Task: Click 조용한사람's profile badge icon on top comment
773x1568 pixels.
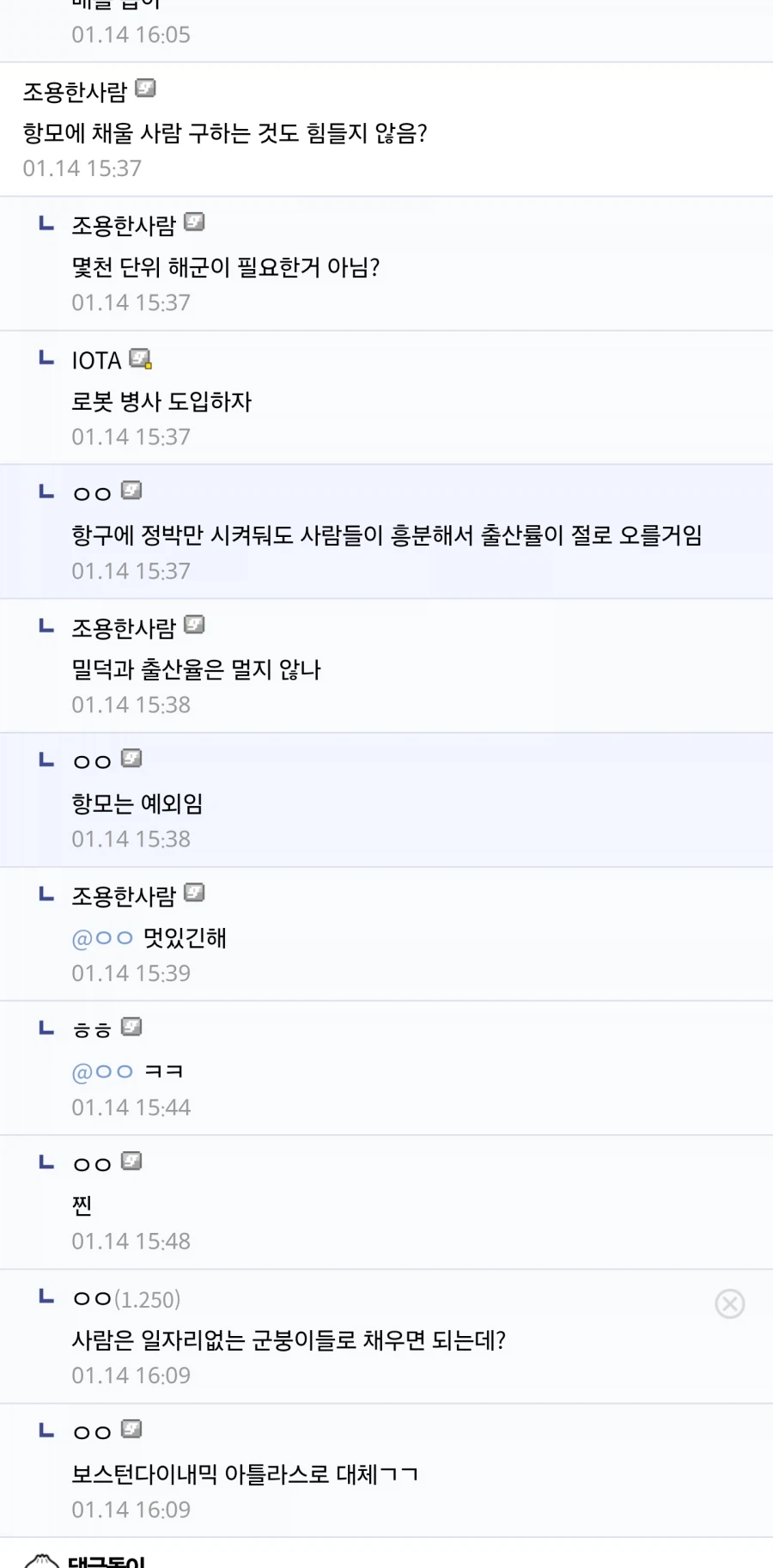Action: pyautogui.click(x=145, y=89)
